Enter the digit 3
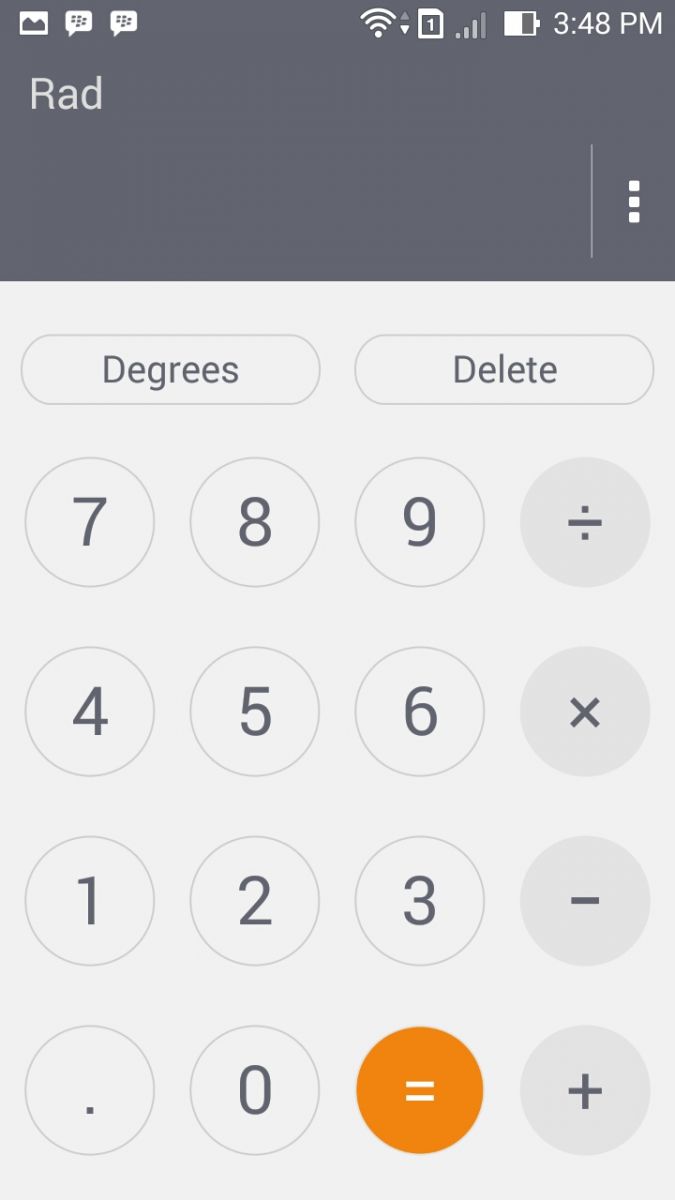The image size is (675, 1200). click(x=420, y=900)
